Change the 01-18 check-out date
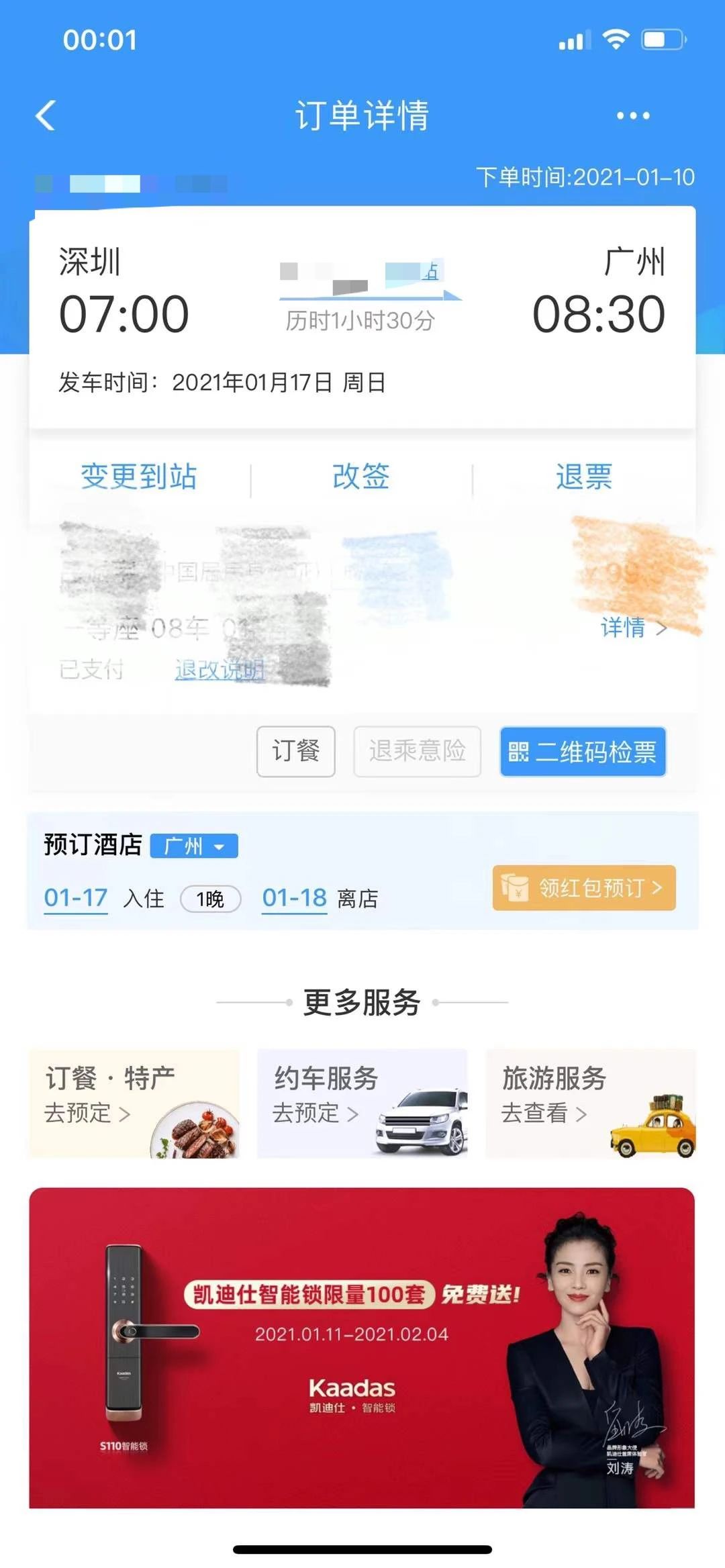The image size is (725, 1568). [294, 898]
